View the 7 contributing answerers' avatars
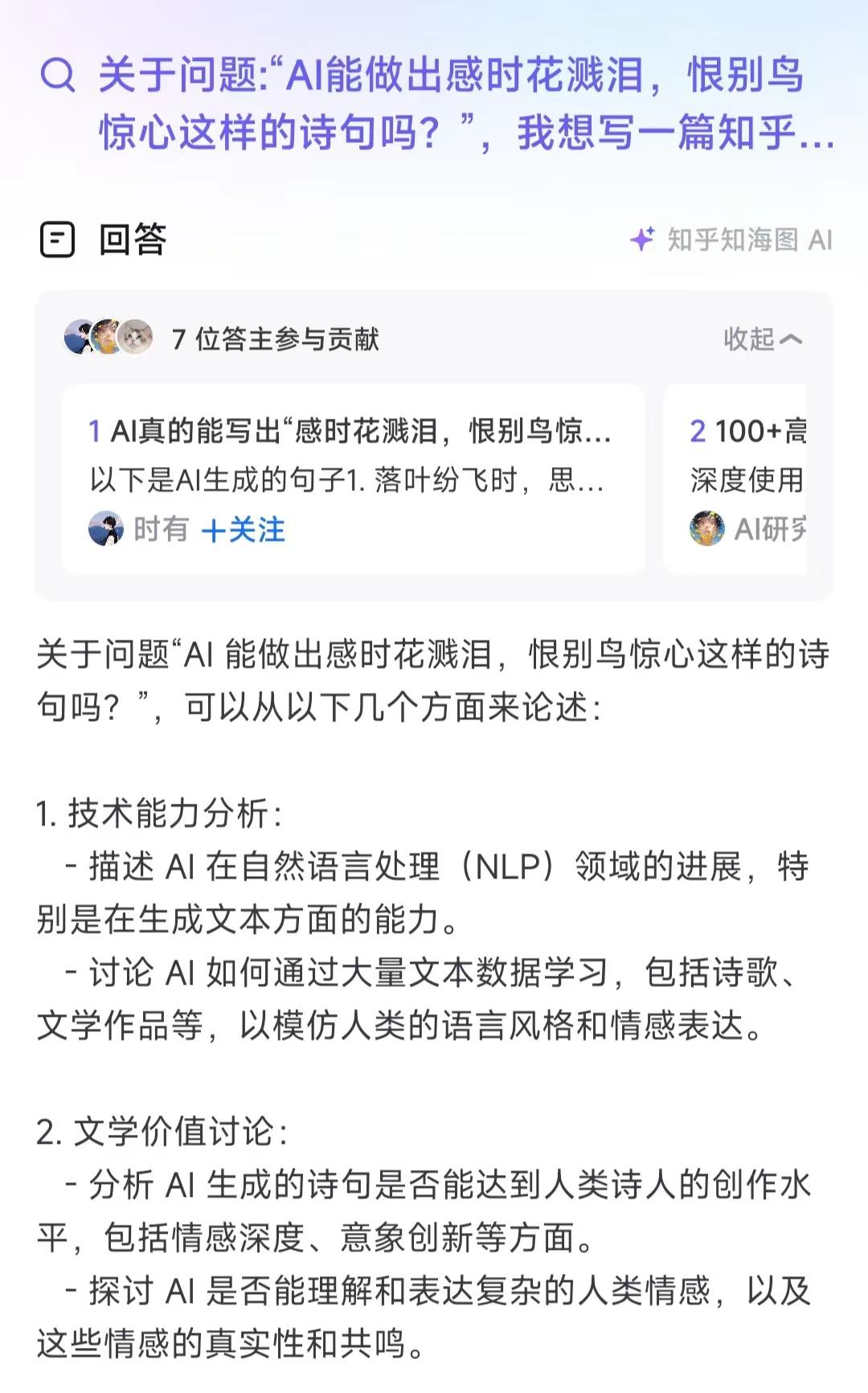The width and height of the screenshot is (868, 1393). [108, 338]
